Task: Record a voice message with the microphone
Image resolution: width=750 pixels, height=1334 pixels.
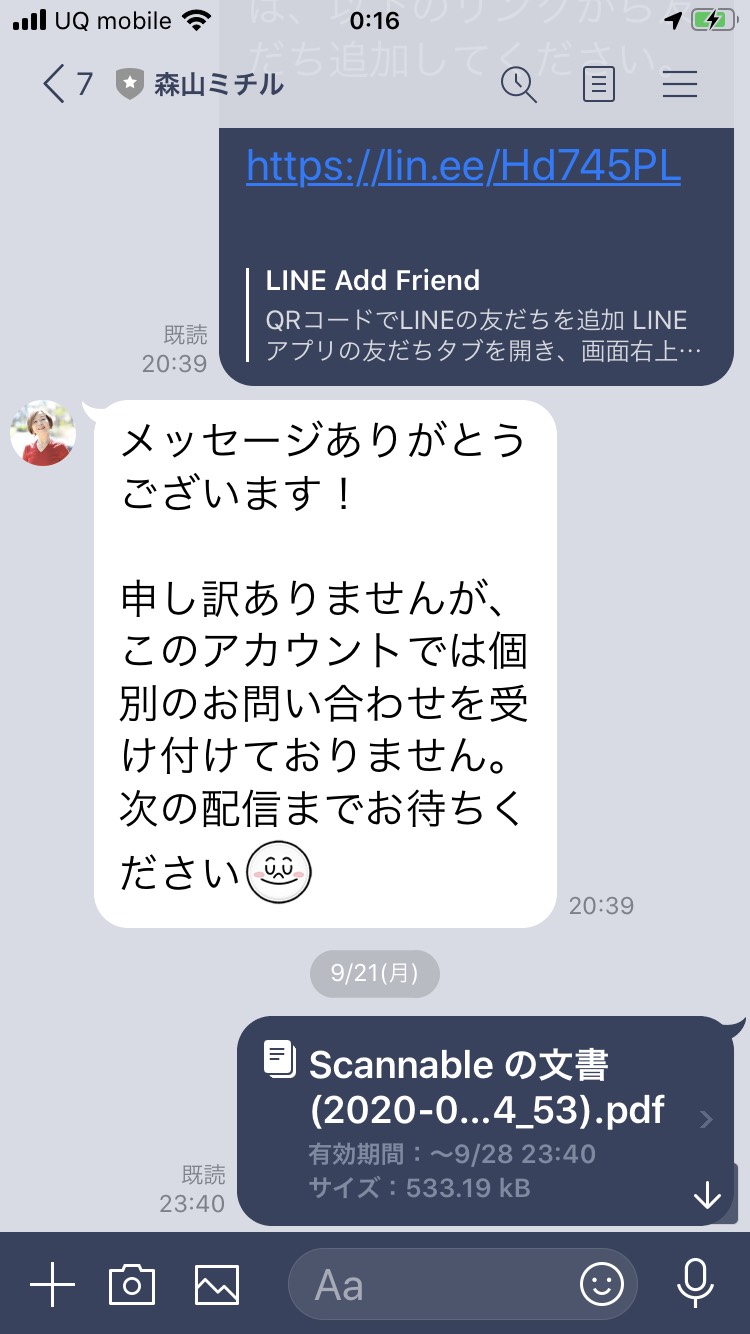Action: tap(695, 1284)
